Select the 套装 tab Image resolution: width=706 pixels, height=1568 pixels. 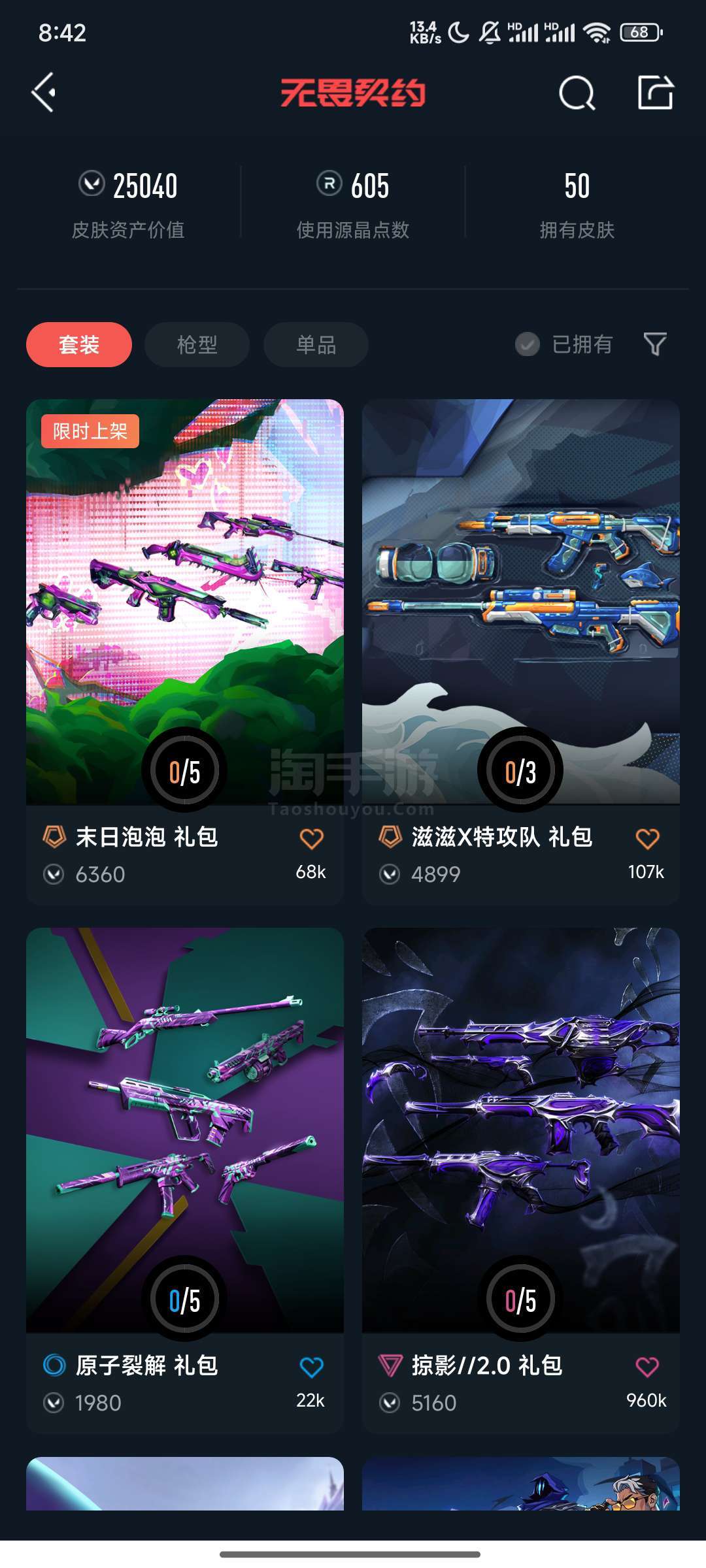(79, 344)
